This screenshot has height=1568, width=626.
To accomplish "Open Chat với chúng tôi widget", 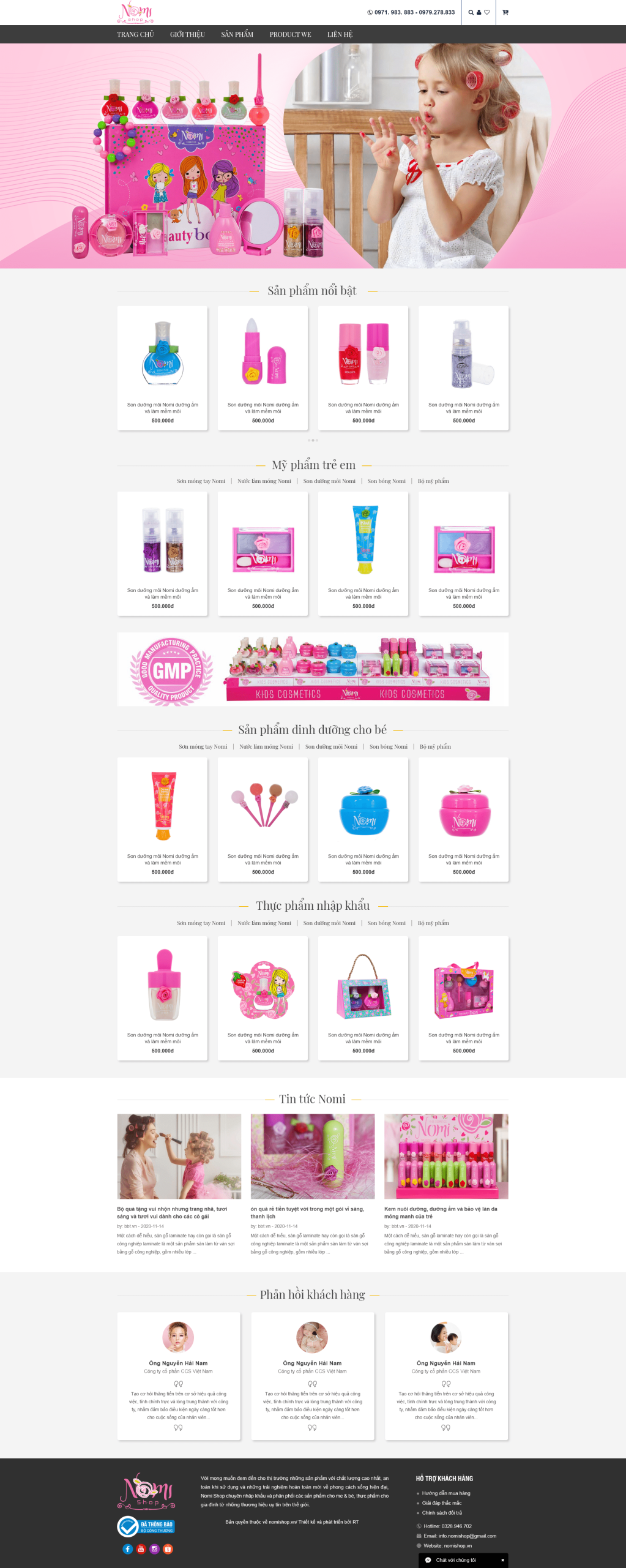I will pyautogui.click(x=455, y=1560).
